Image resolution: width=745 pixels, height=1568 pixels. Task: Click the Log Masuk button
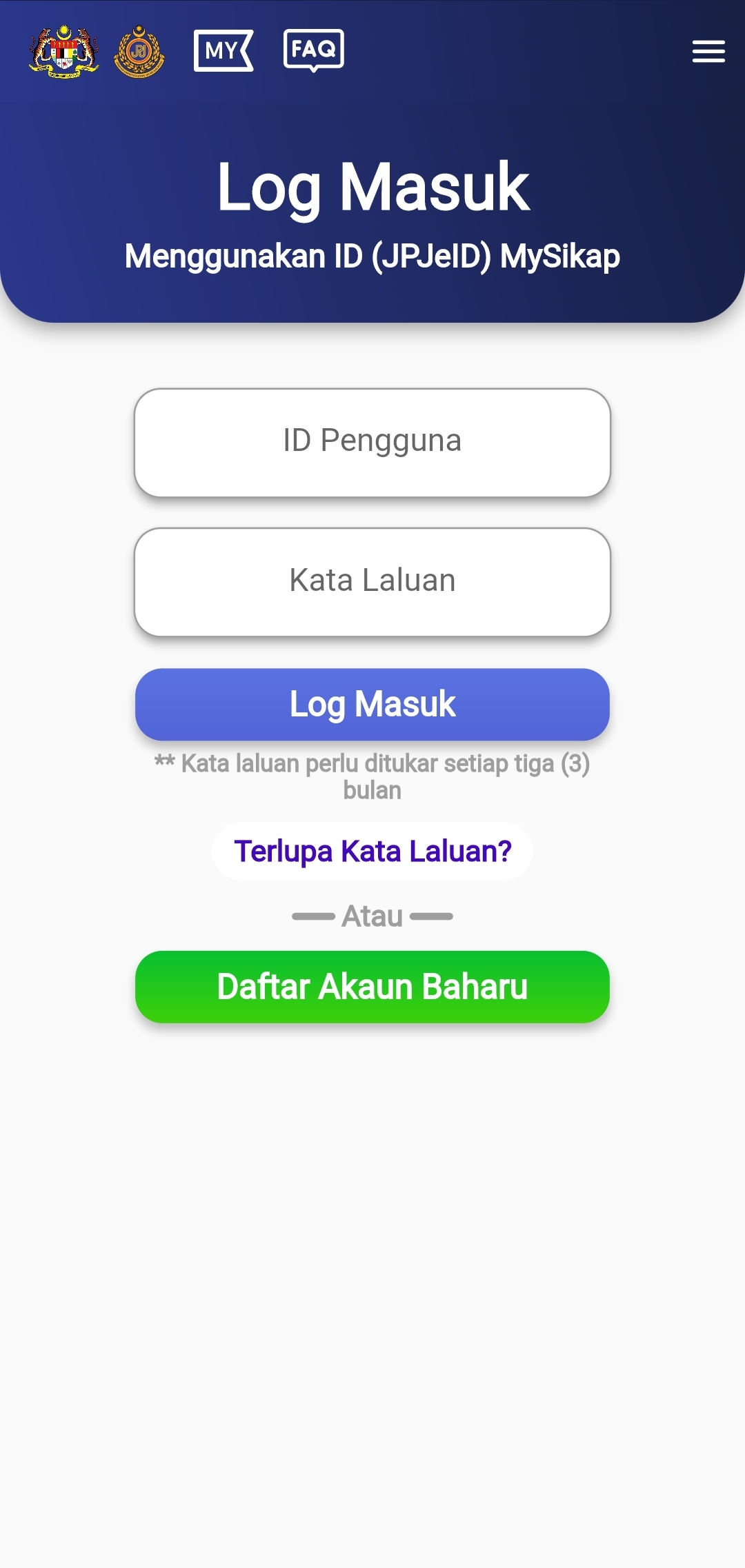(372, 704)
